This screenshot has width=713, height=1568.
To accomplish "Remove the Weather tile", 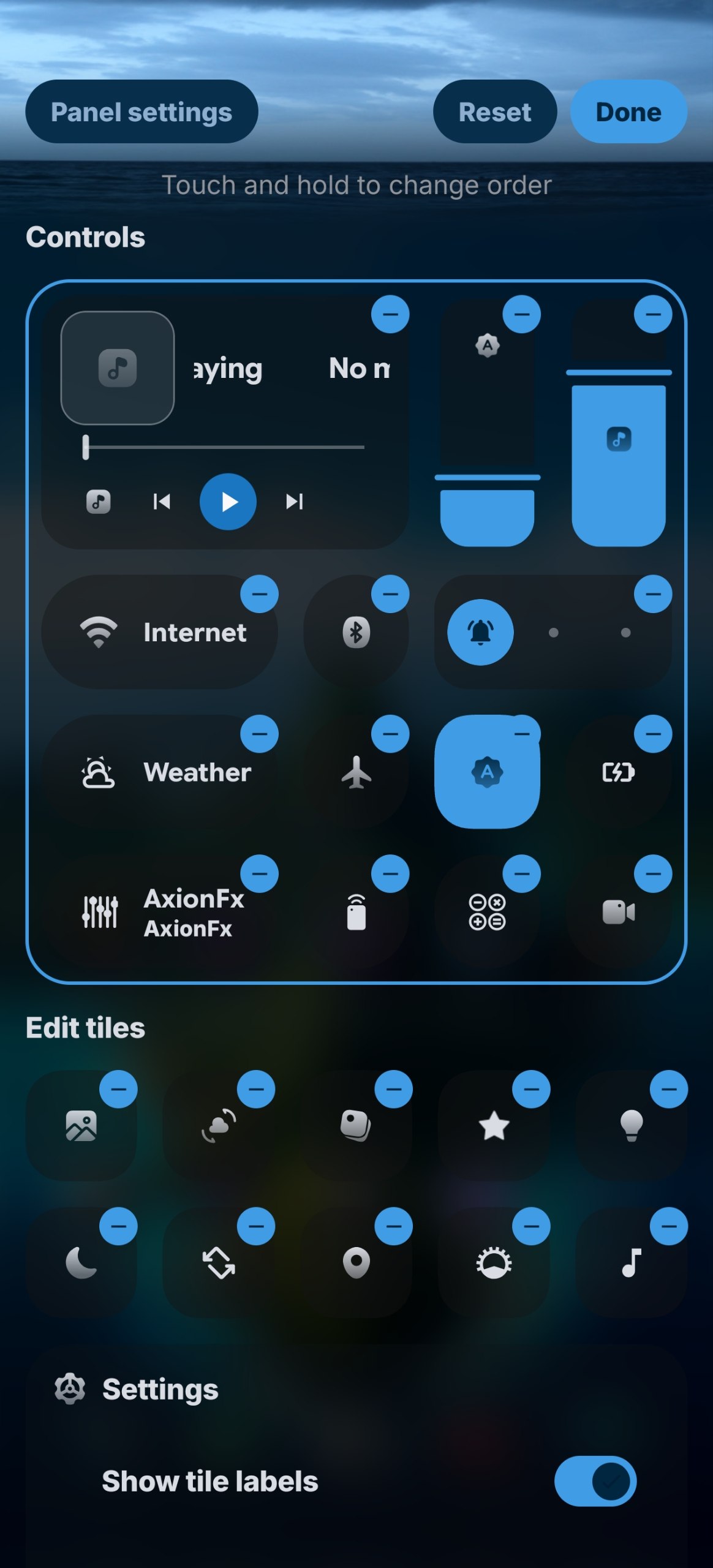I will click(260, 734).
